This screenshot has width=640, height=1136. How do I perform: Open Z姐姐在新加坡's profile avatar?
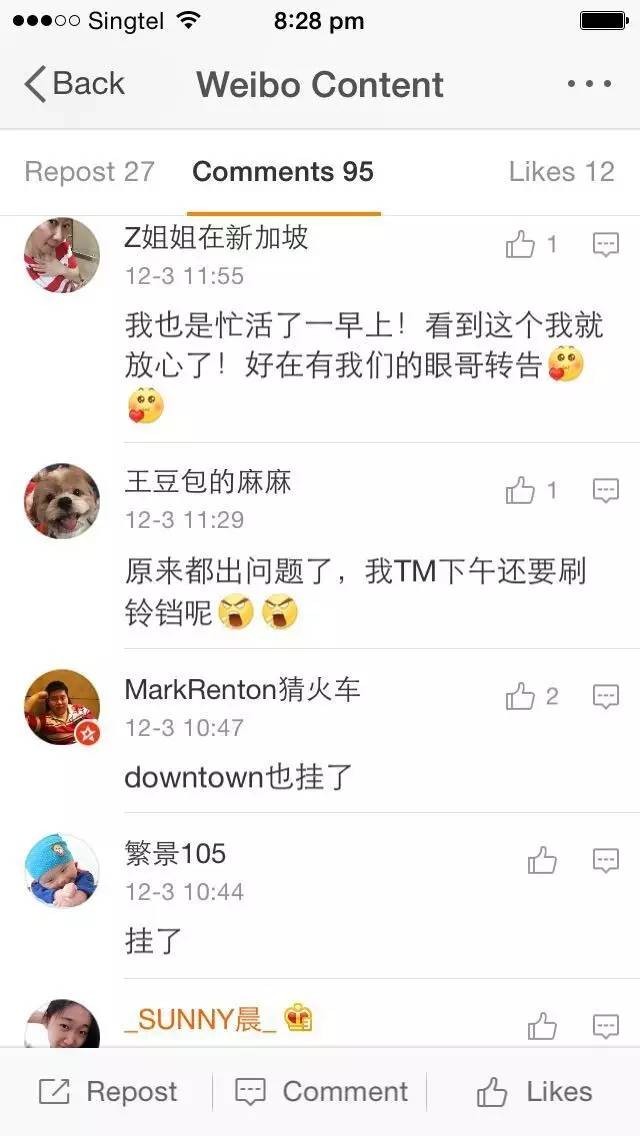click(x=62, y=255)
